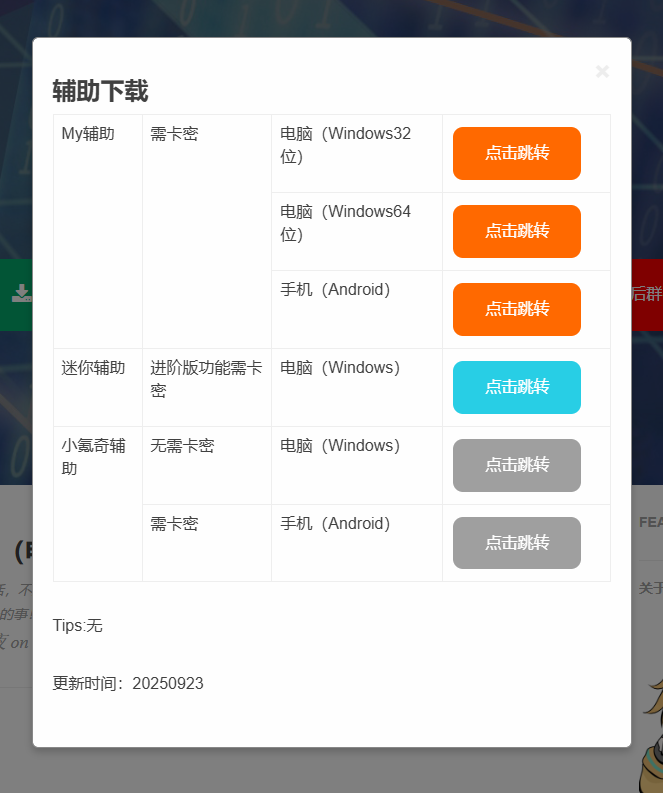663x793 pixels.
Task: Open My辅助 Windows32位 download link
Action: click(516, 153)
